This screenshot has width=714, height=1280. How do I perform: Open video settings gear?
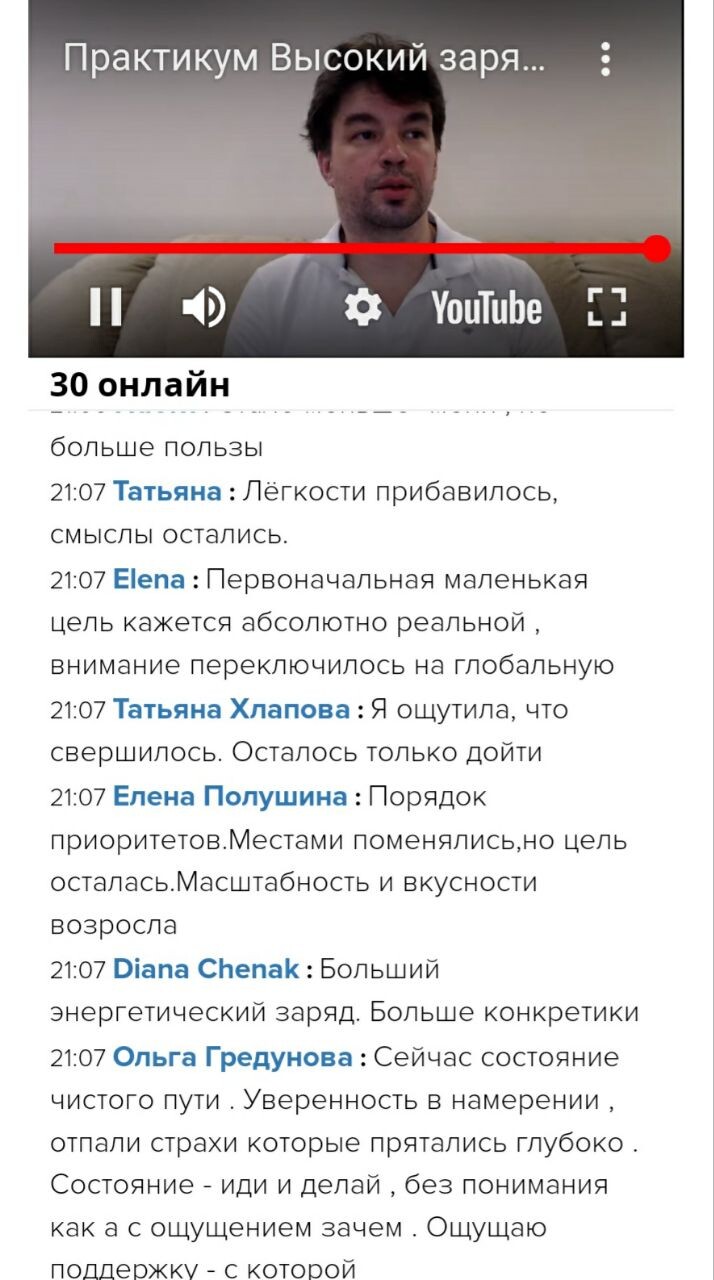click(x=362, y=307)
